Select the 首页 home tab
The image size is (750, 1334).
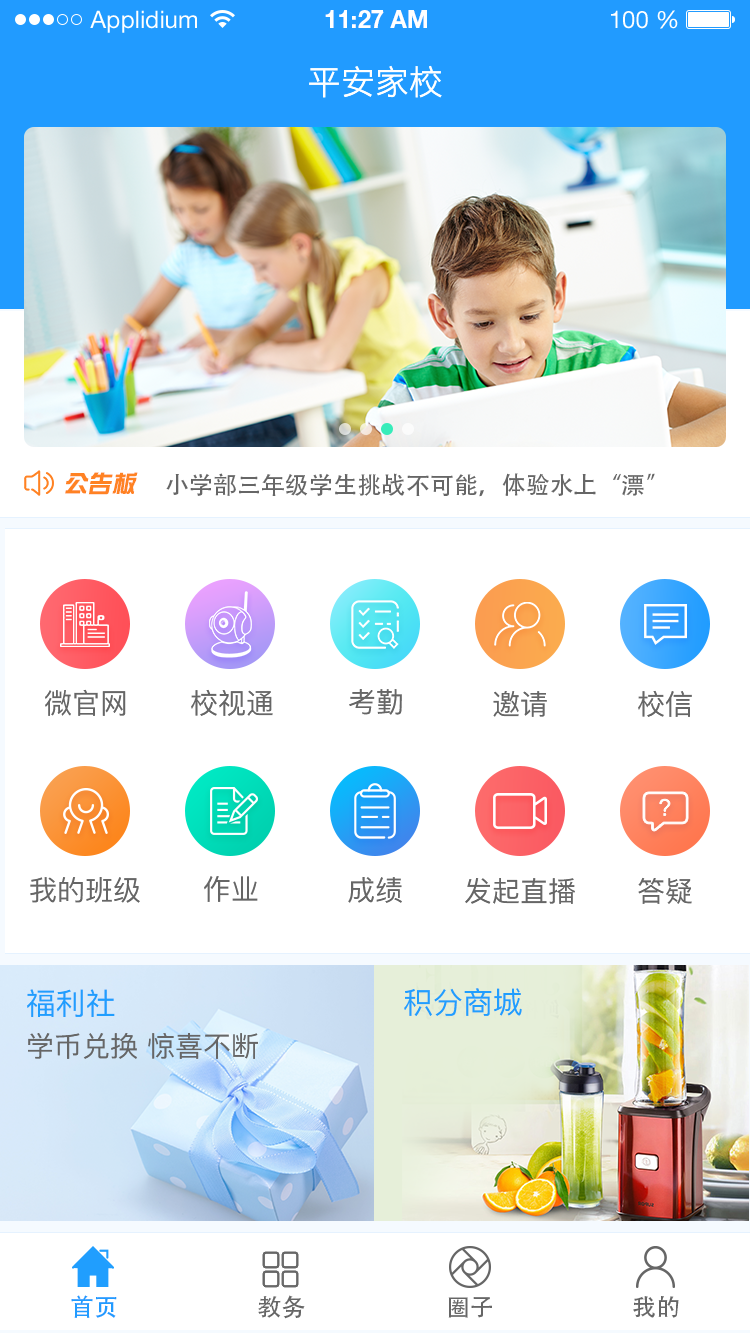94,1283
